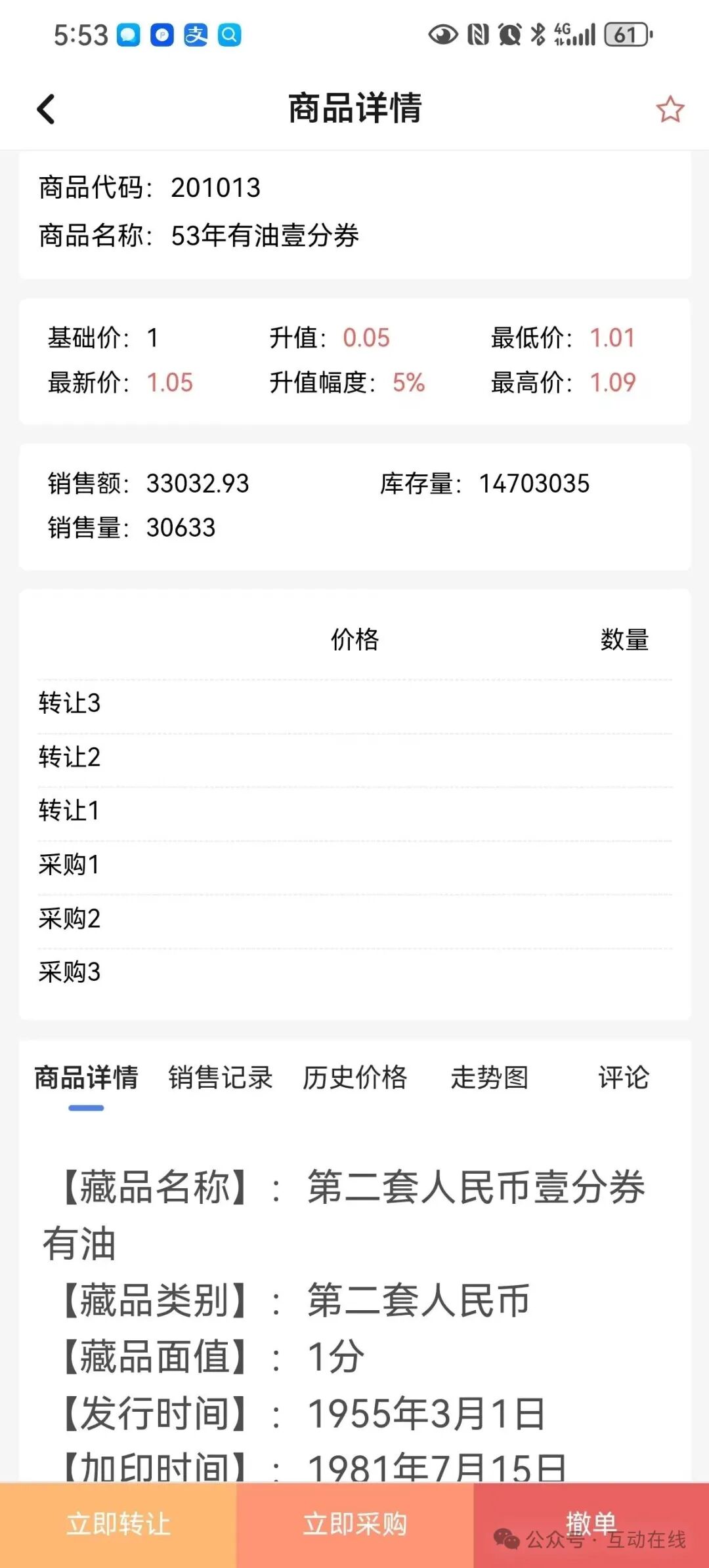The width and height of the screenshot is (709, 1568).
Task: Tap the 立即采购 button
Action: click(354, 1525)
